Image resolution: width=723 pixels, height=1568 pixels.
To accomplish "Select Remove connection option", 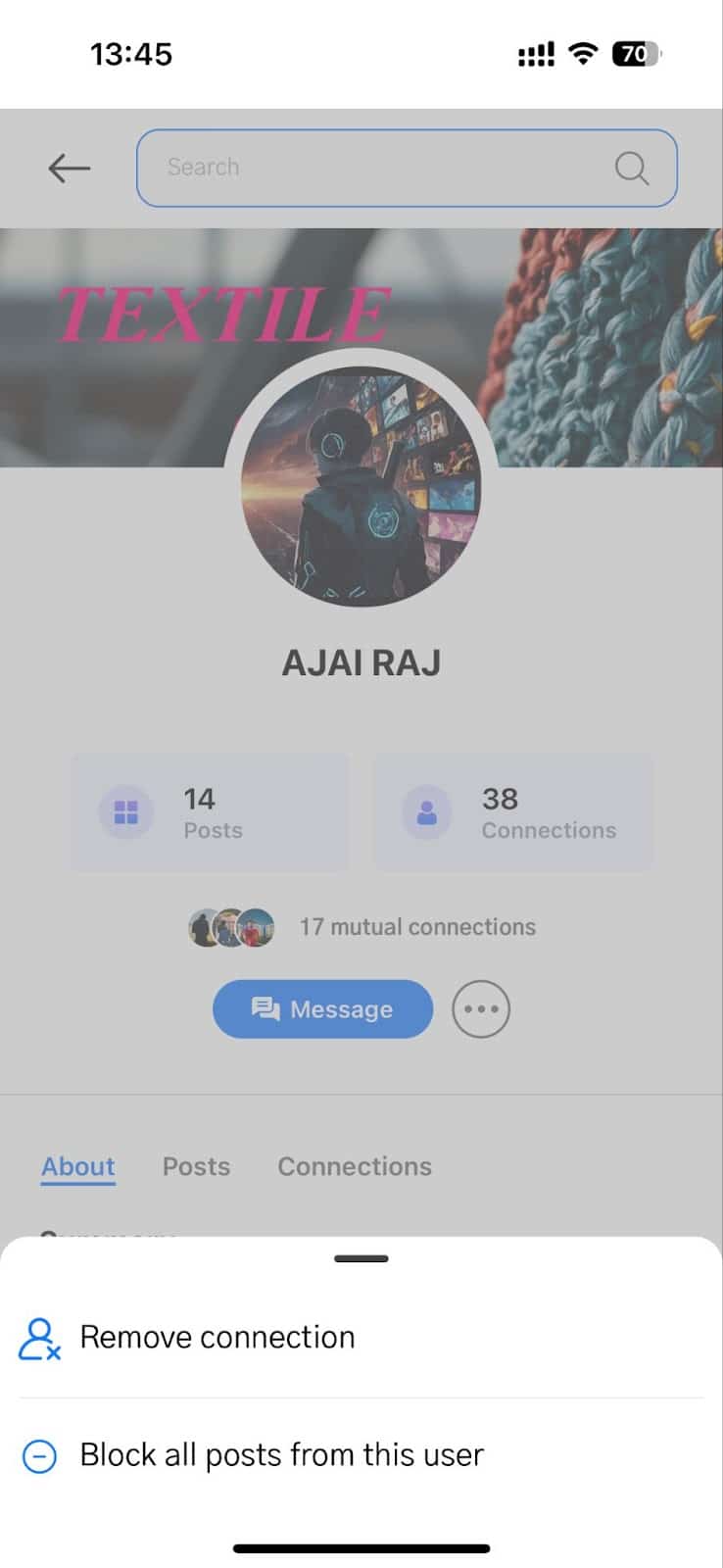I will click(217, 1338).
